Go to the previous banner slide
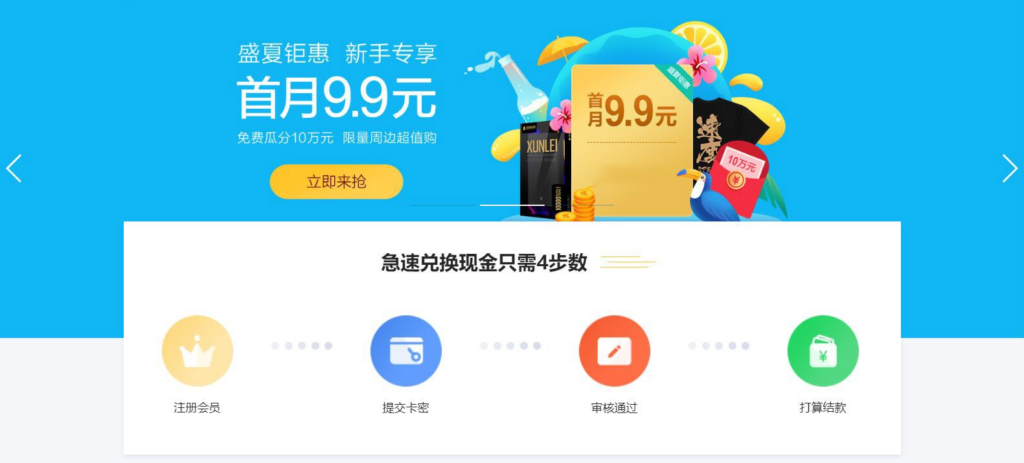 pyautogui.click(x=14, y=168)
